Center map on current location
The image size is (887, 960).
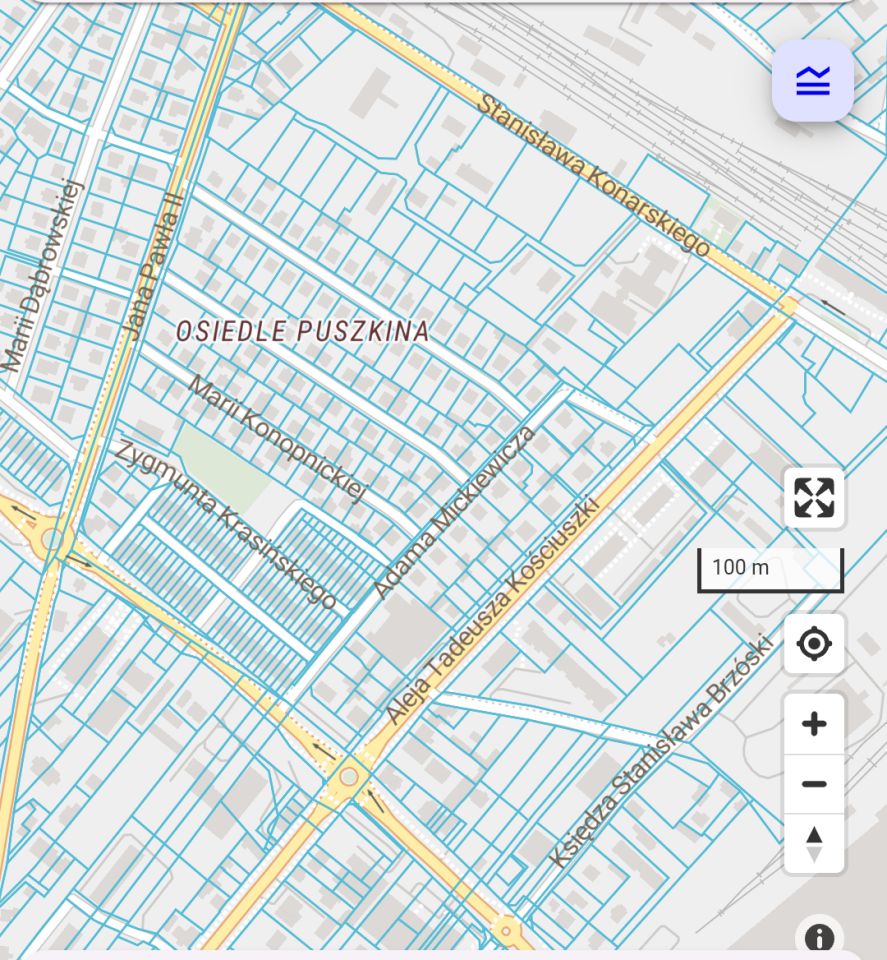pos(814,644)
